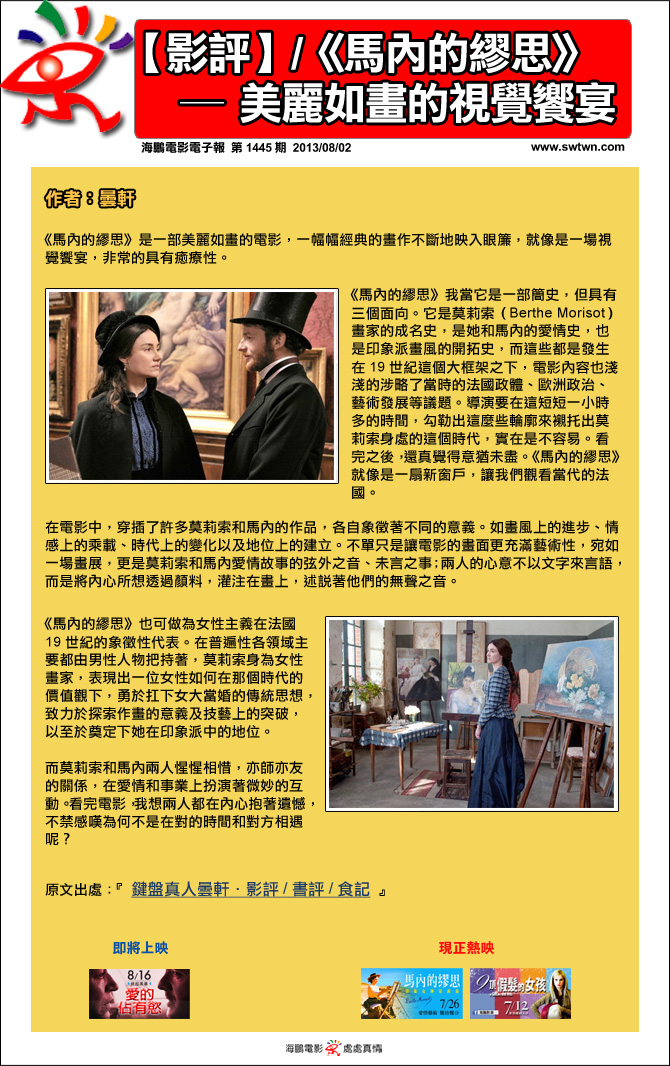Open the 愛的佔有慾 upcoming movie poster

coord(139,993)
